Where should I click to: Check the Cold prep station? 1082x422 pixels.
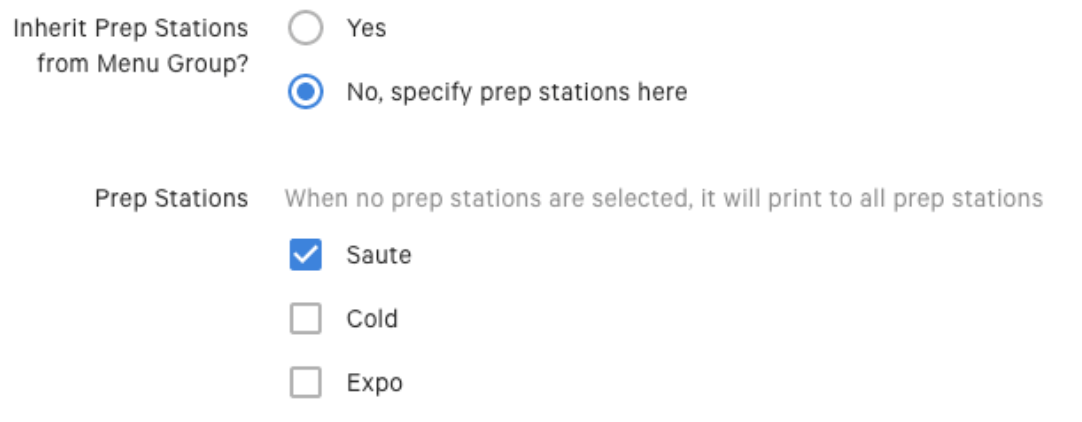coord(305,319)
